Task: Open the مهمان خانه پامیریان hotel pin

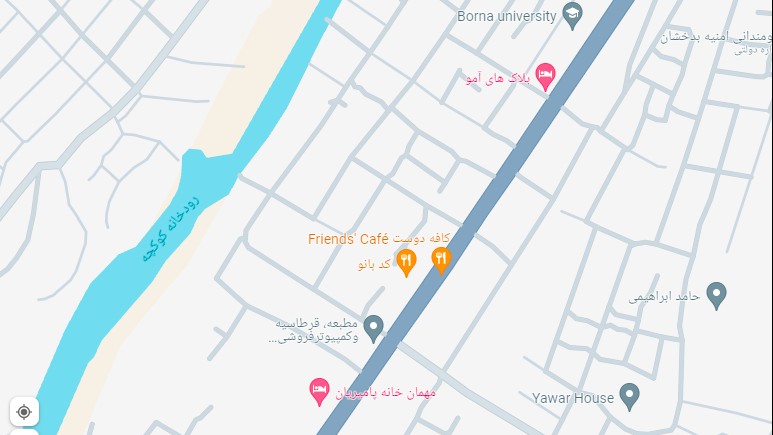Action: (x=319, y=391)
